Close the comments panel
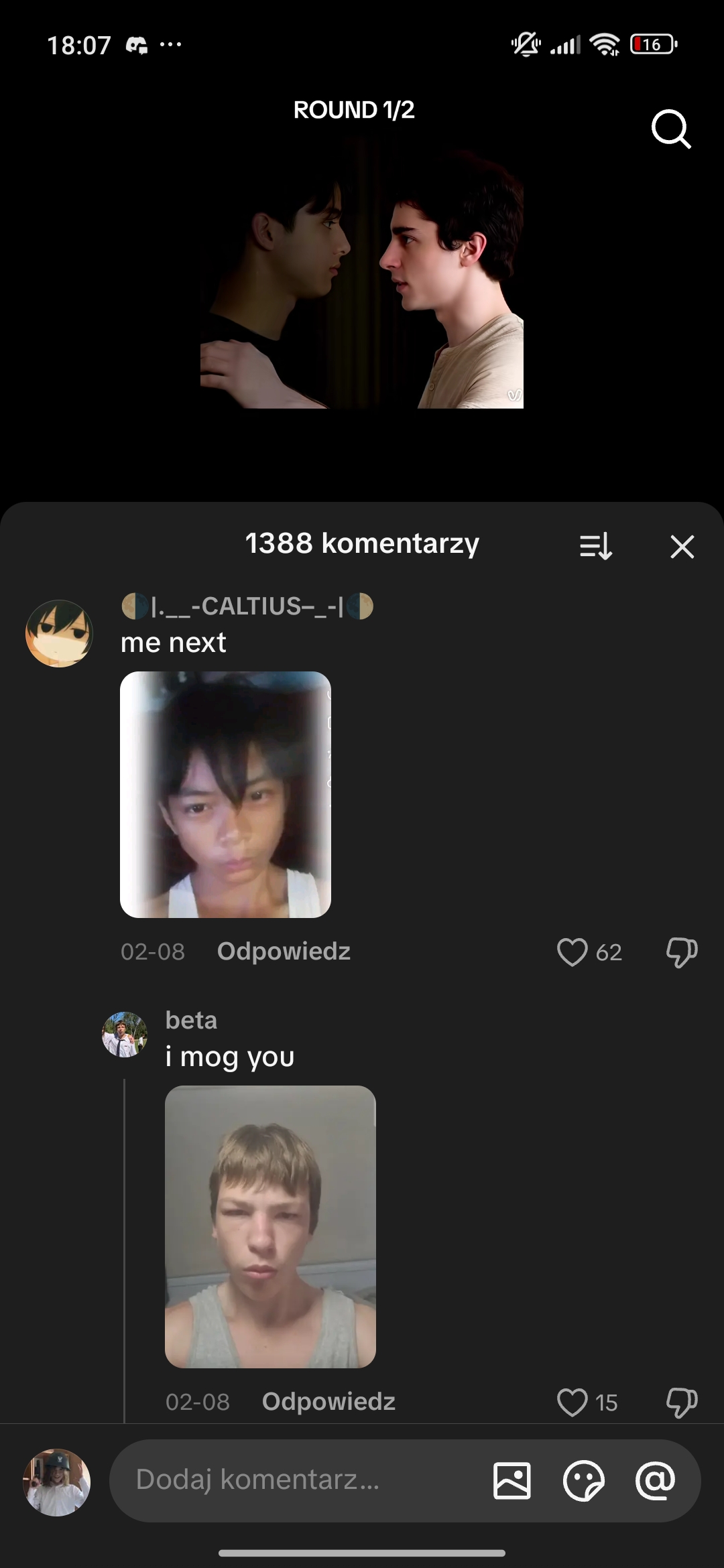The image size is (724, 1568). click(x=682, y=547)
